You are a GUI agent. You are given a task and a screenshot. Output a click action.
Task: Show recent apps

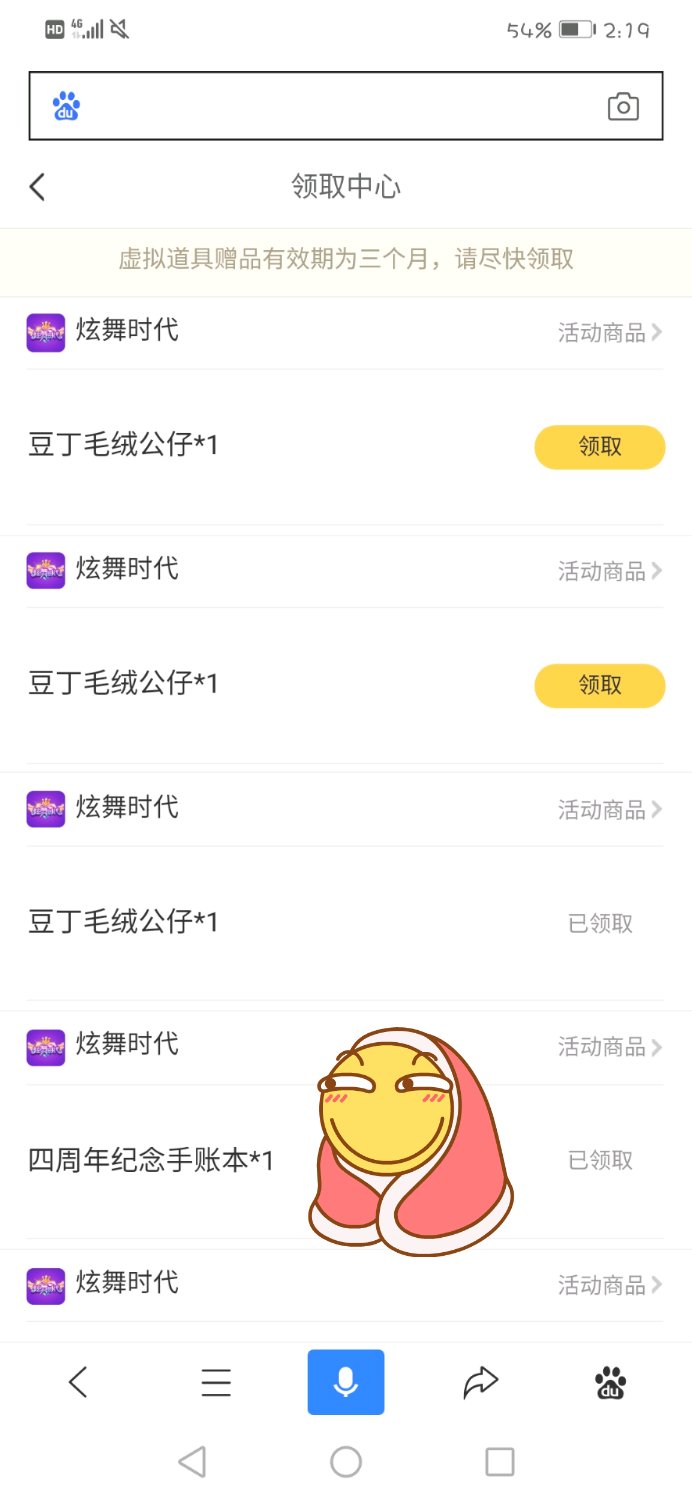(499, 1462)
